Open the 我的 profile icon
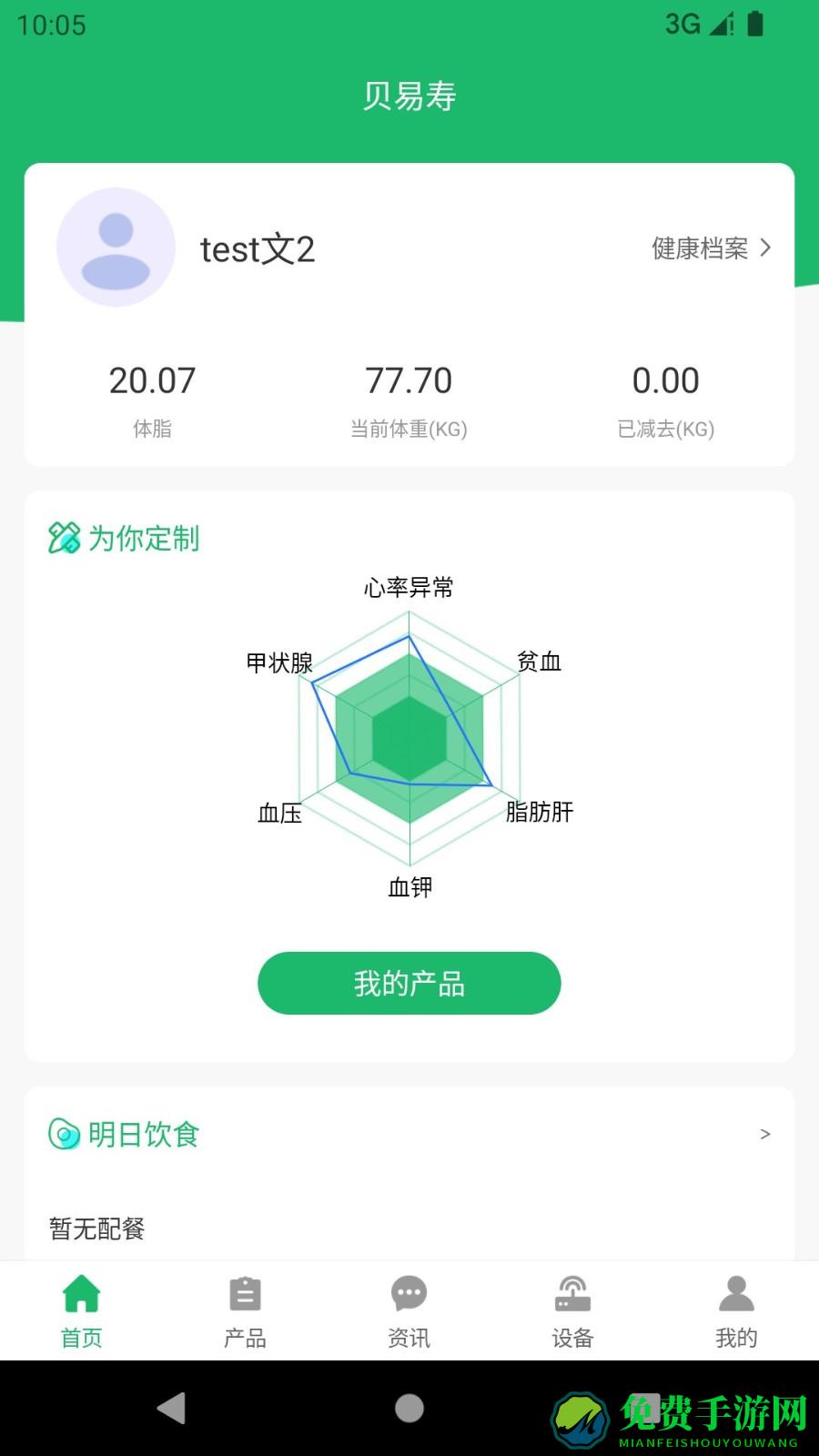 735,1293
